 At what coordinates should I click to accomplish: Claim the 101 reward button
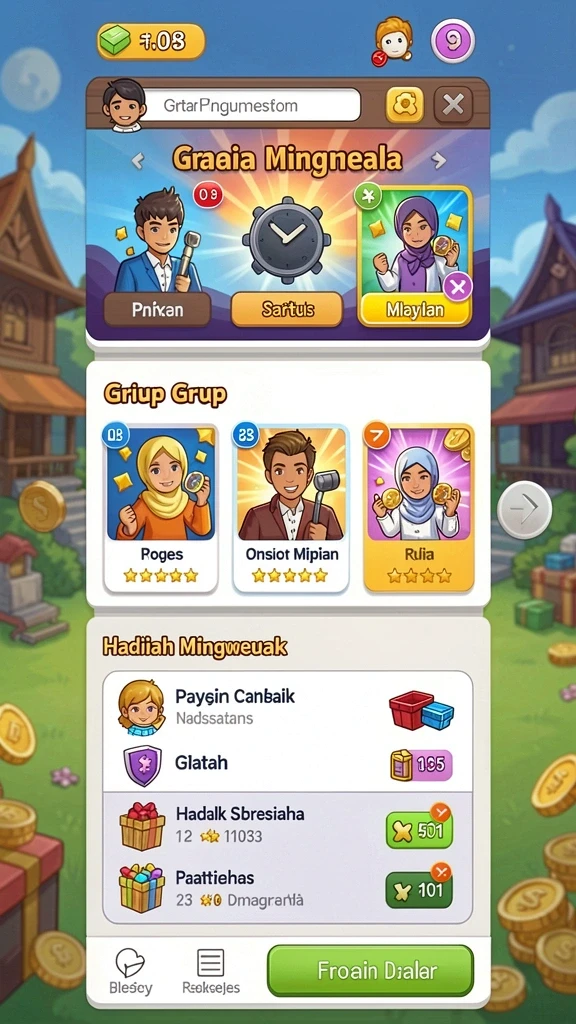pyautogui.click(x=419, y=889)
